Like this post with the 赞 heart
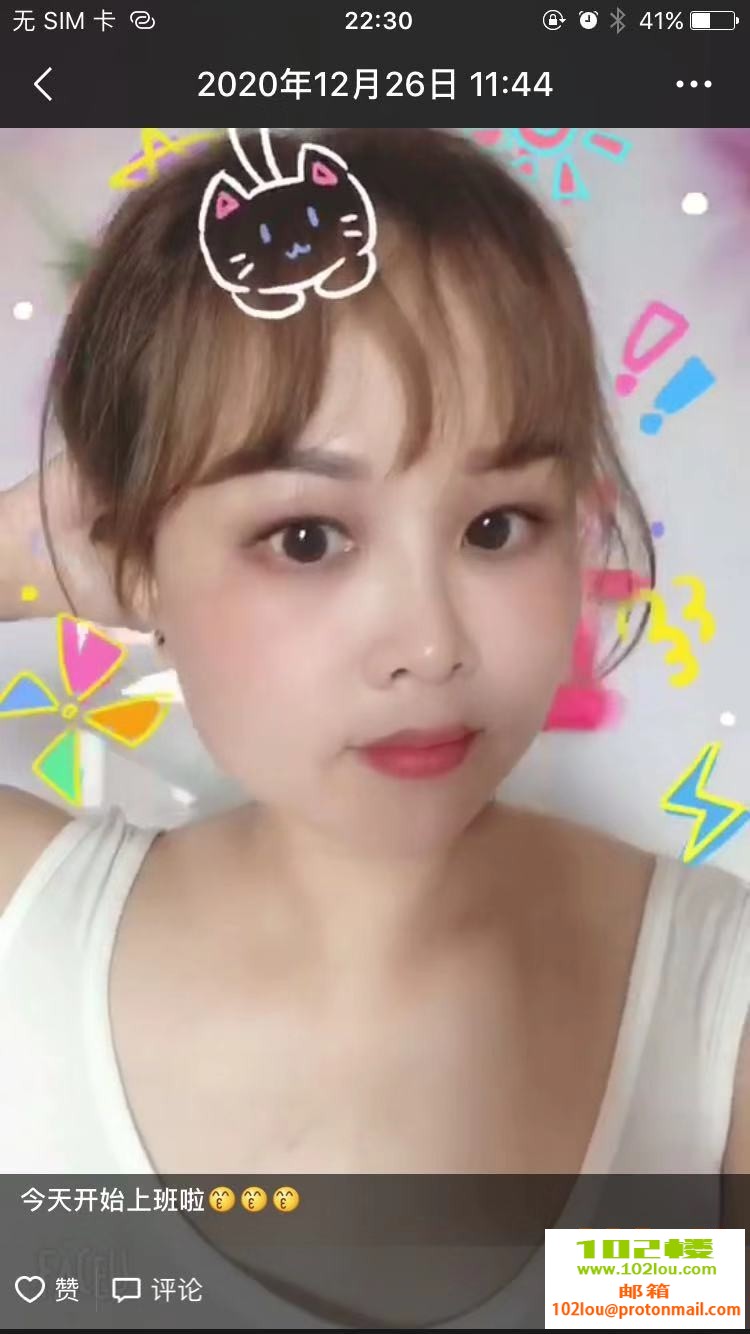Screen dimensions: 750x1334 point(47,1289)
